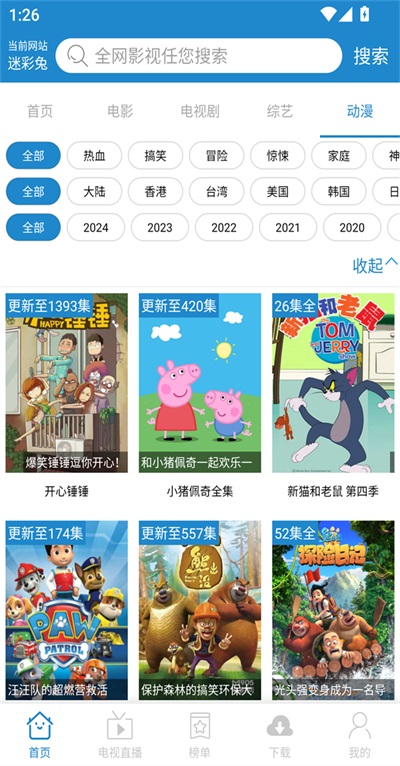Viewport: 400px width, 766px height.
Task: Go to the 下载 bottom tab
Action: tap(280, 735)
